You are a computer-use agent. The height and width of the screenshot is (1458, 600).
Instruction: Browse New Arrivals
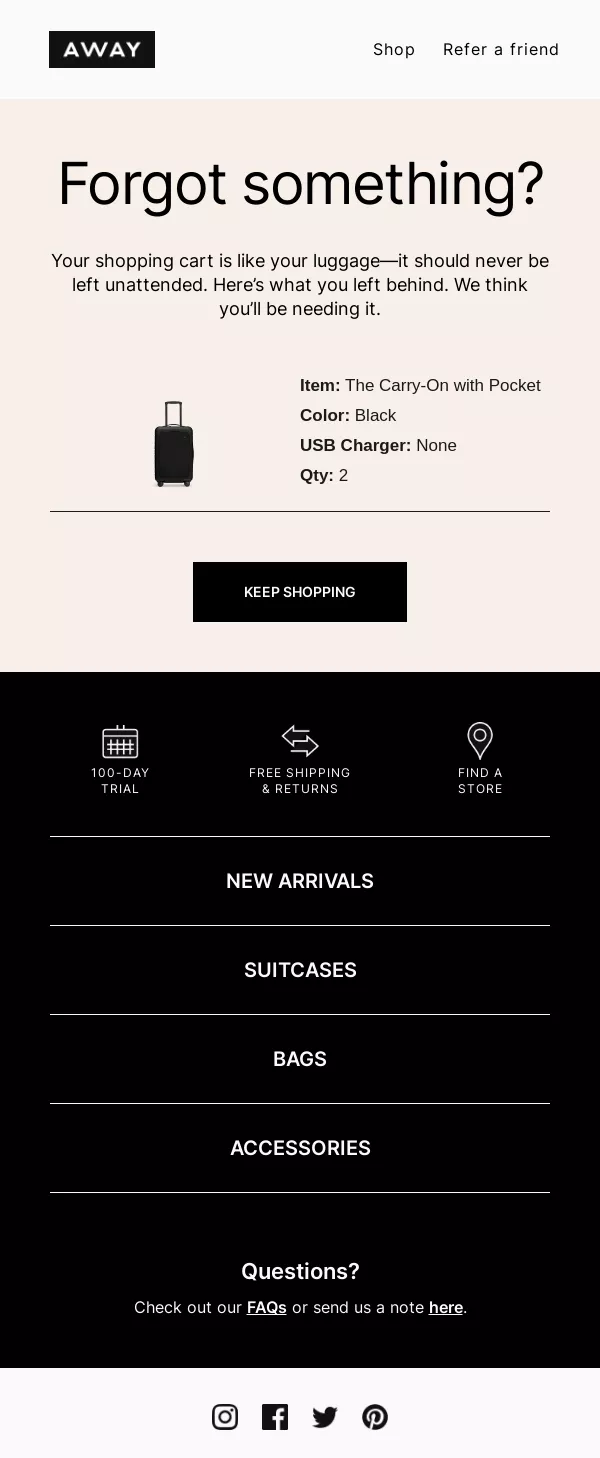point(300,881)
